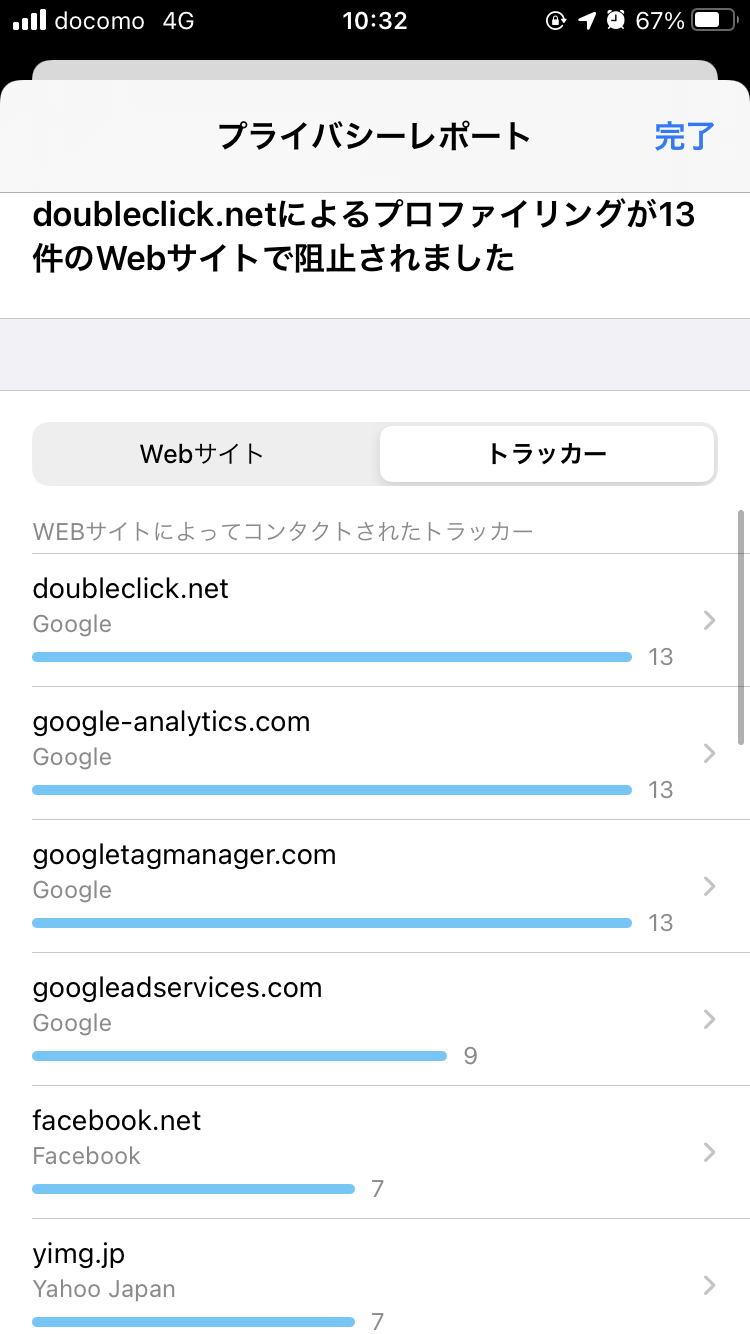Tap 完了 to close the privacy report
750x1334 pixels.
(x=685, y=136)
